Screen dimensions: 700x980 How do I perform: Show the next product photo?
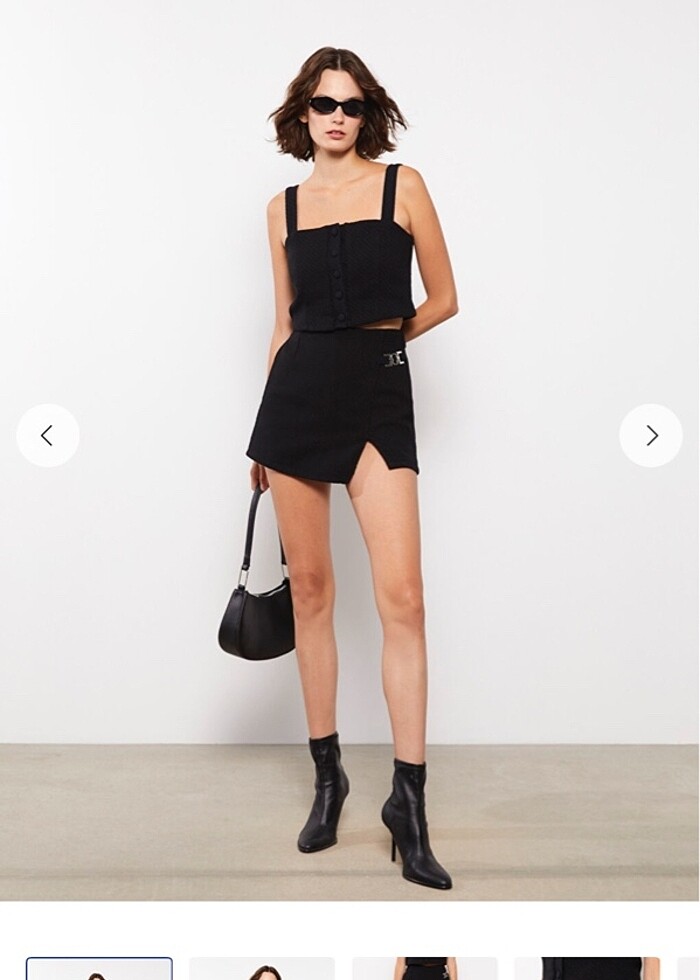pos(651,435)
